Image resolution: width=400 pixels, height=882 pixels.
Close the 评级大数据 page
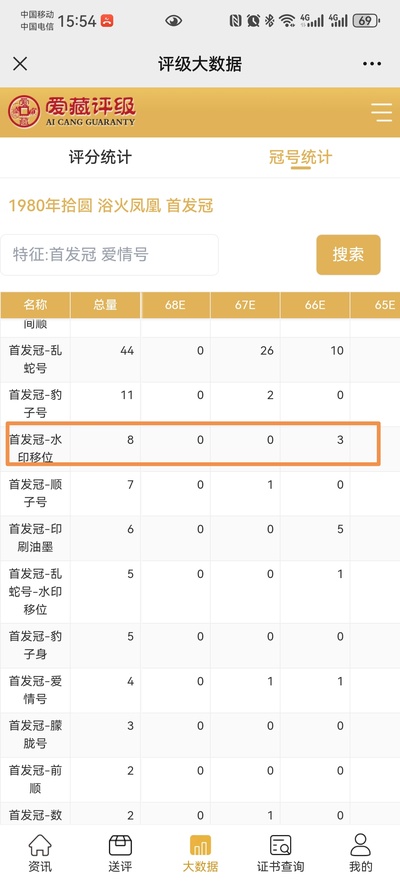pyautogui.click(x=20, y=64)
